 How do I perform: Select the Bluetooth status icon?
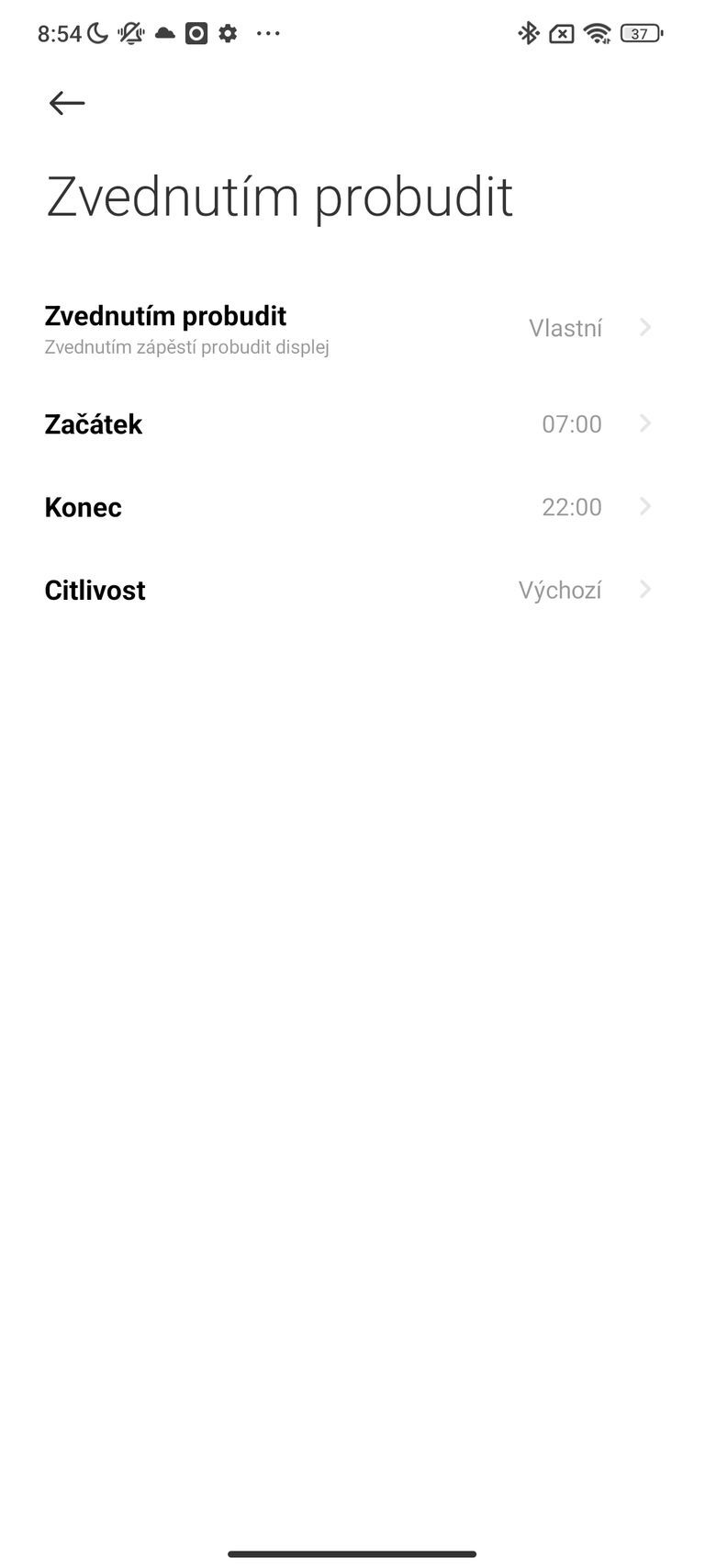pos(529,33)
